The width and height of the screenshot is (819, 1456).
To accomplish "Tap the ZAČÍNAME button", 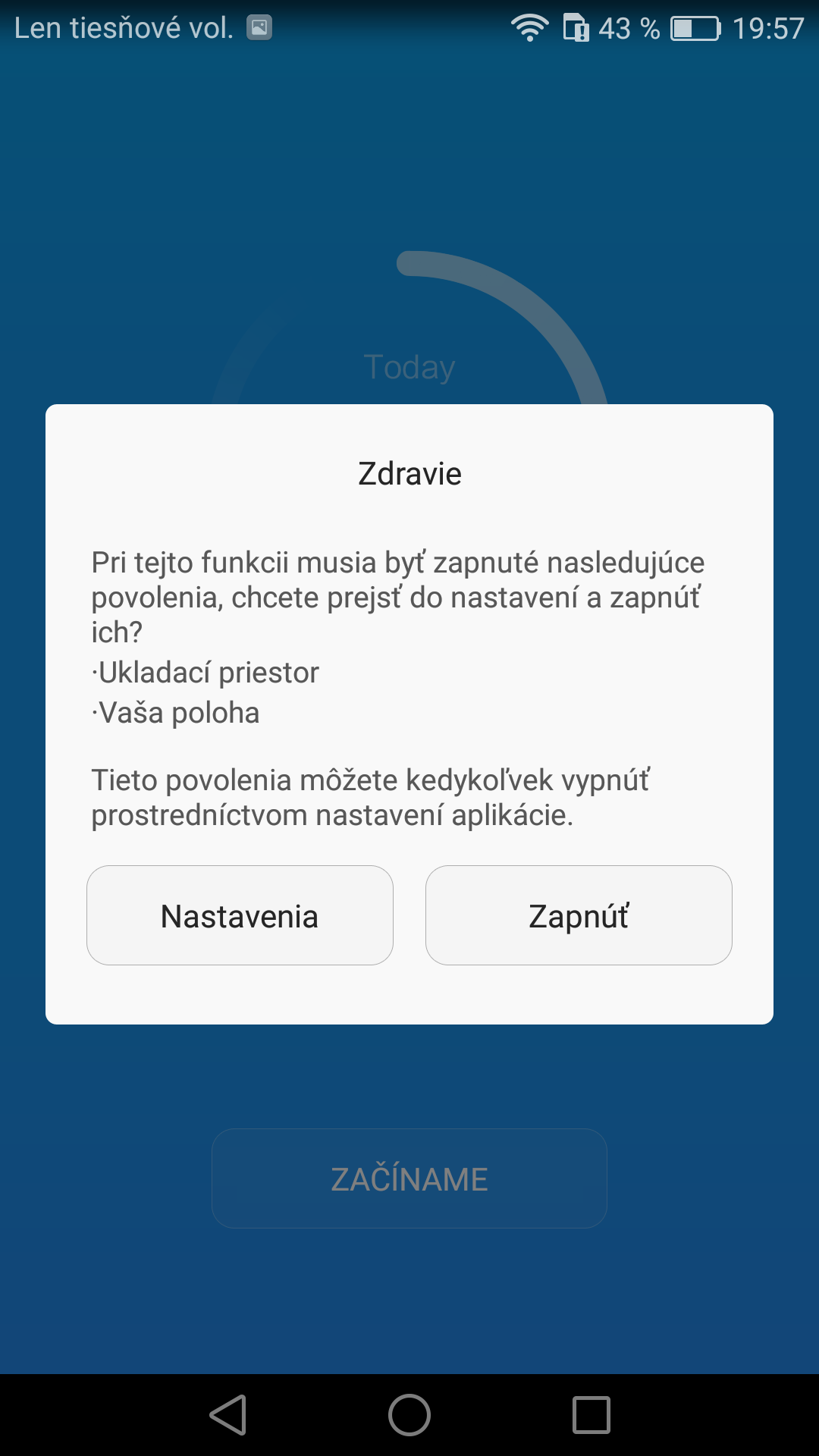I will point(409,1178).
